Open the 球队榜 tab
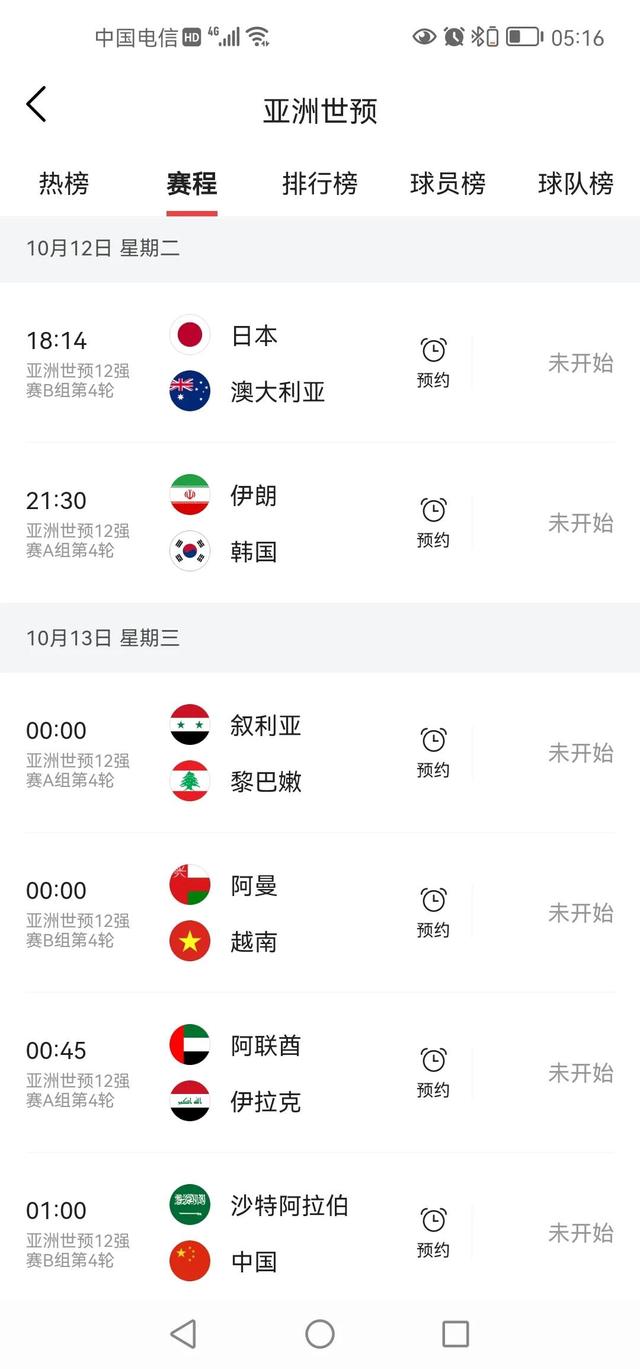Screen dimensions: 640x1369 576,184
